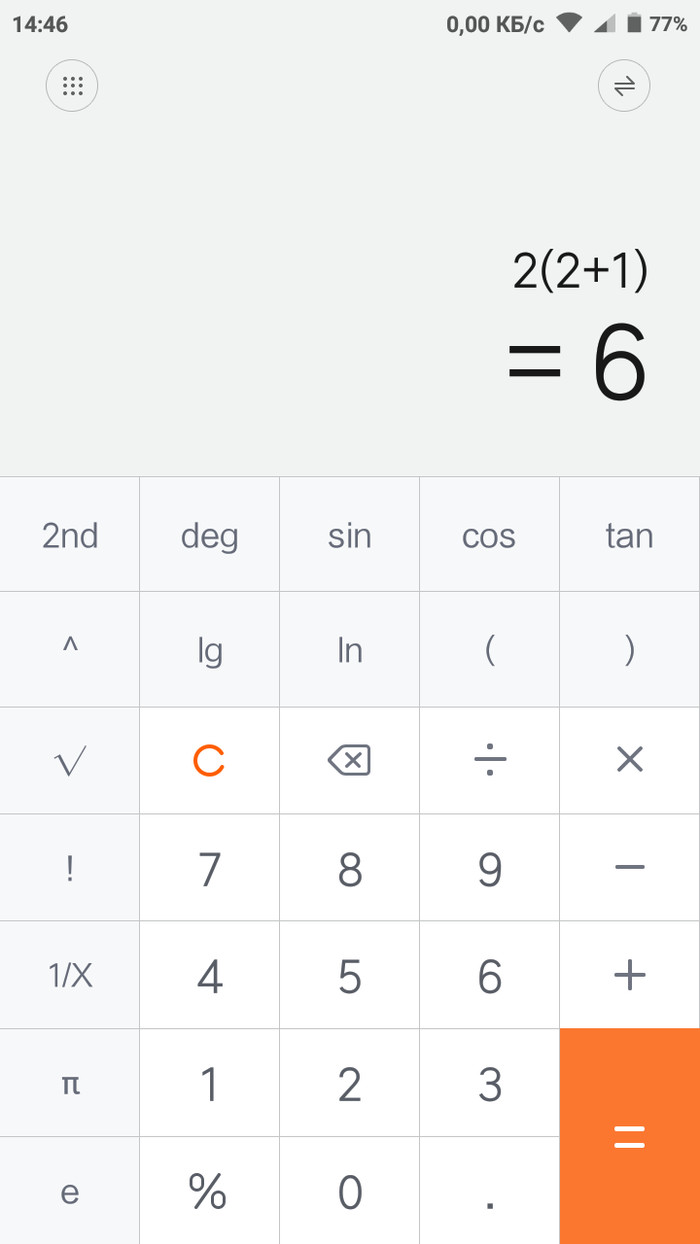This screenshot has width=700, height=1244.
Task: Insert the sin function
Action: pyautogui.click(x=349, y=536)
